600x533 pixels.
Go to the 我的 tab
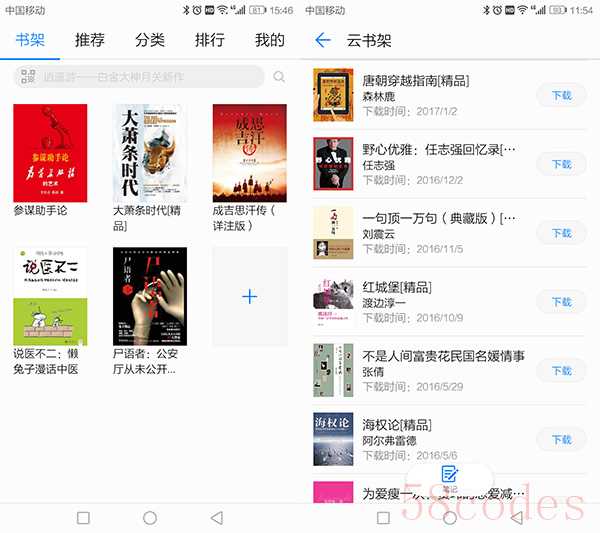(269, 41)
